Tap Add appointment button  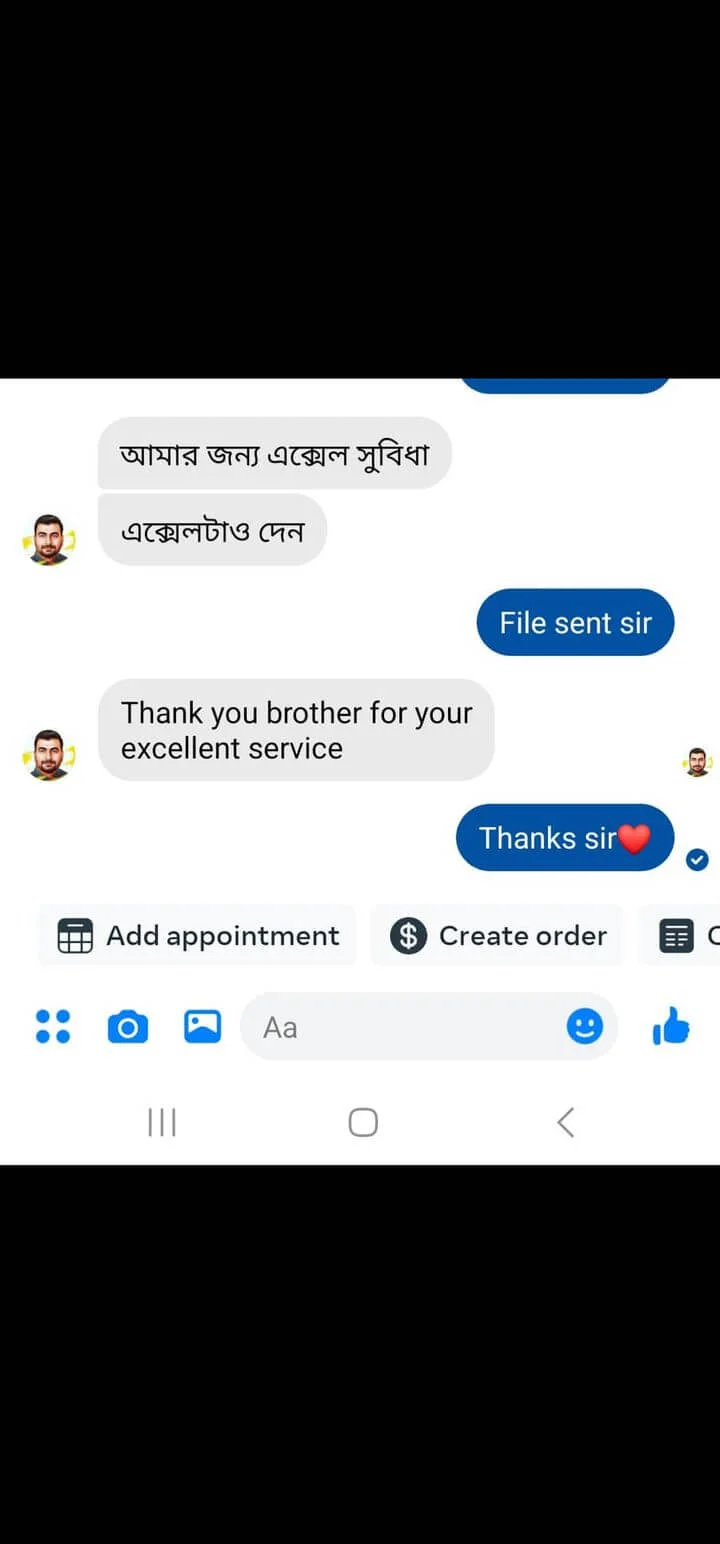(x=198, y=936)
